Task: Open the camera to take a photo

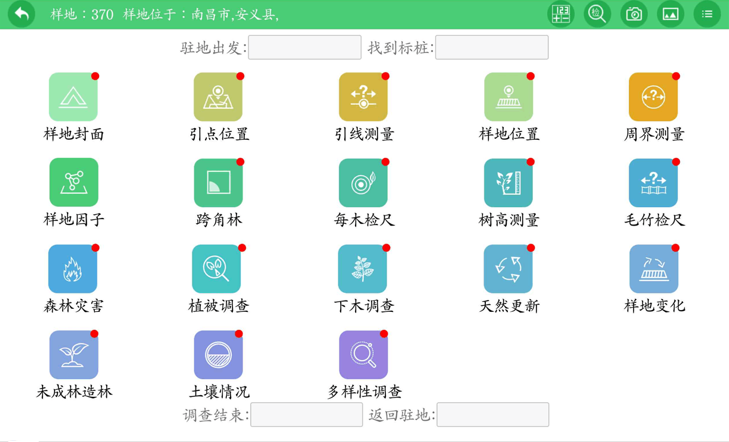Action: coord(634,14)
